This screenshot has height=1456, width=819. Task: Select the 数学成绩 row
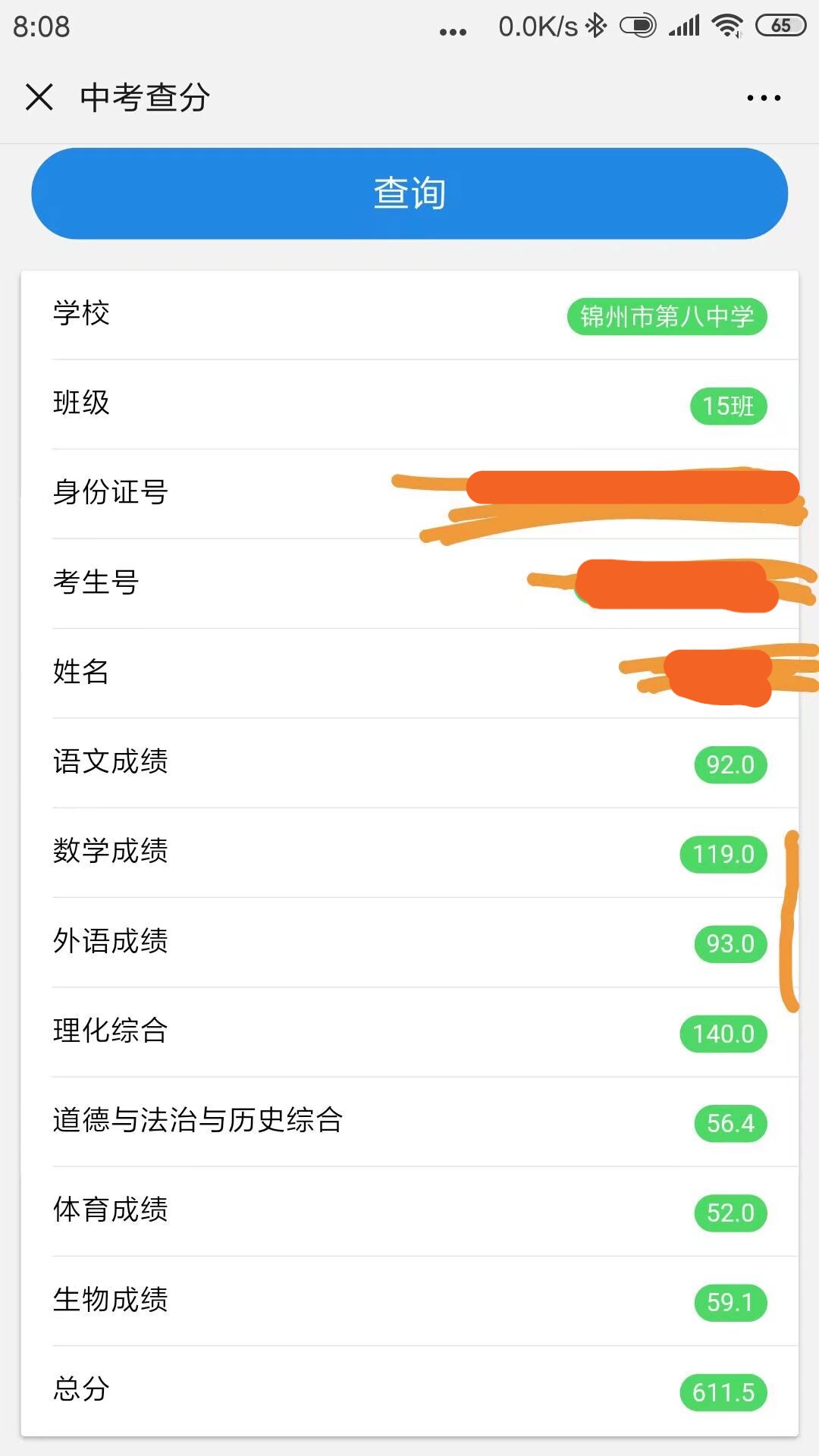(409, 854)
